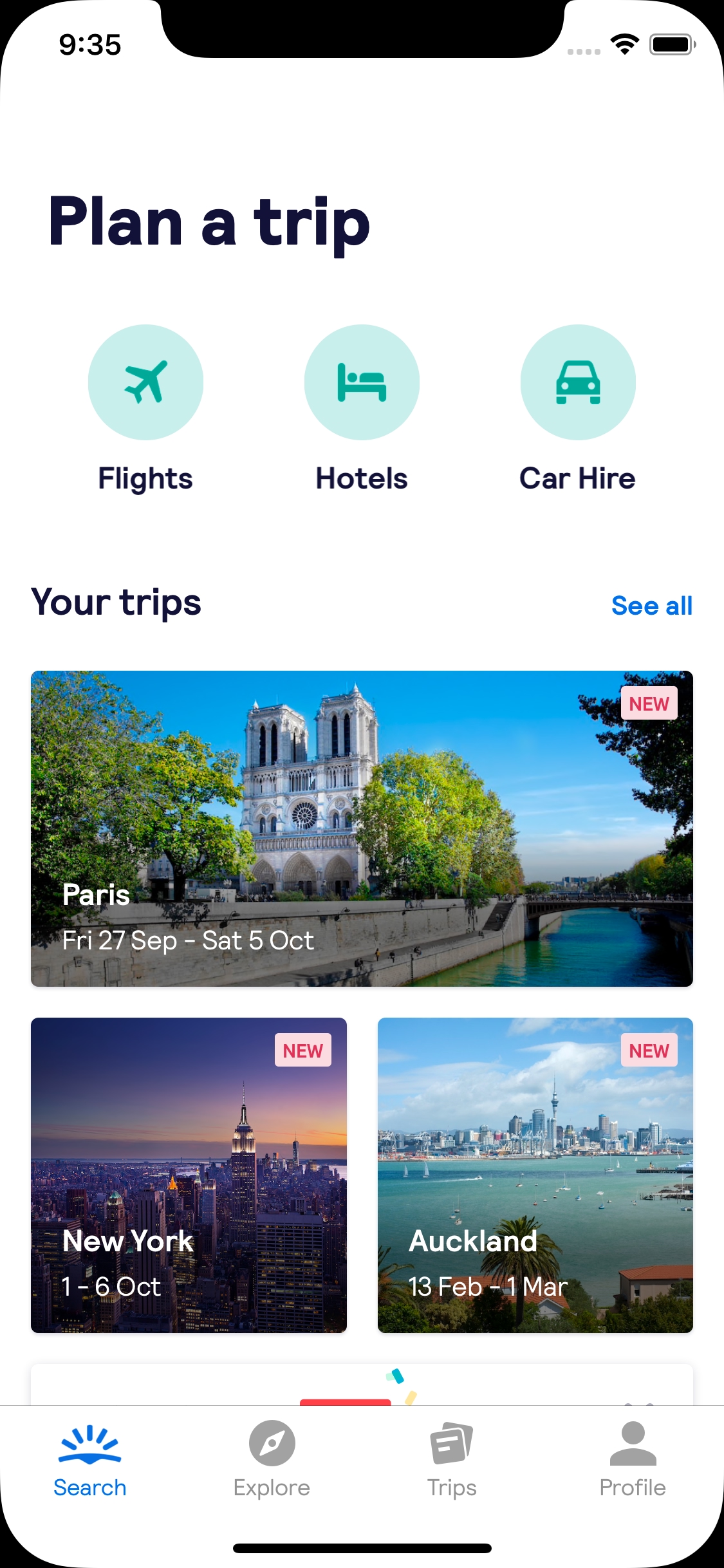
Task: Tap the Car Hire car icon
Action: coord(578,381)
